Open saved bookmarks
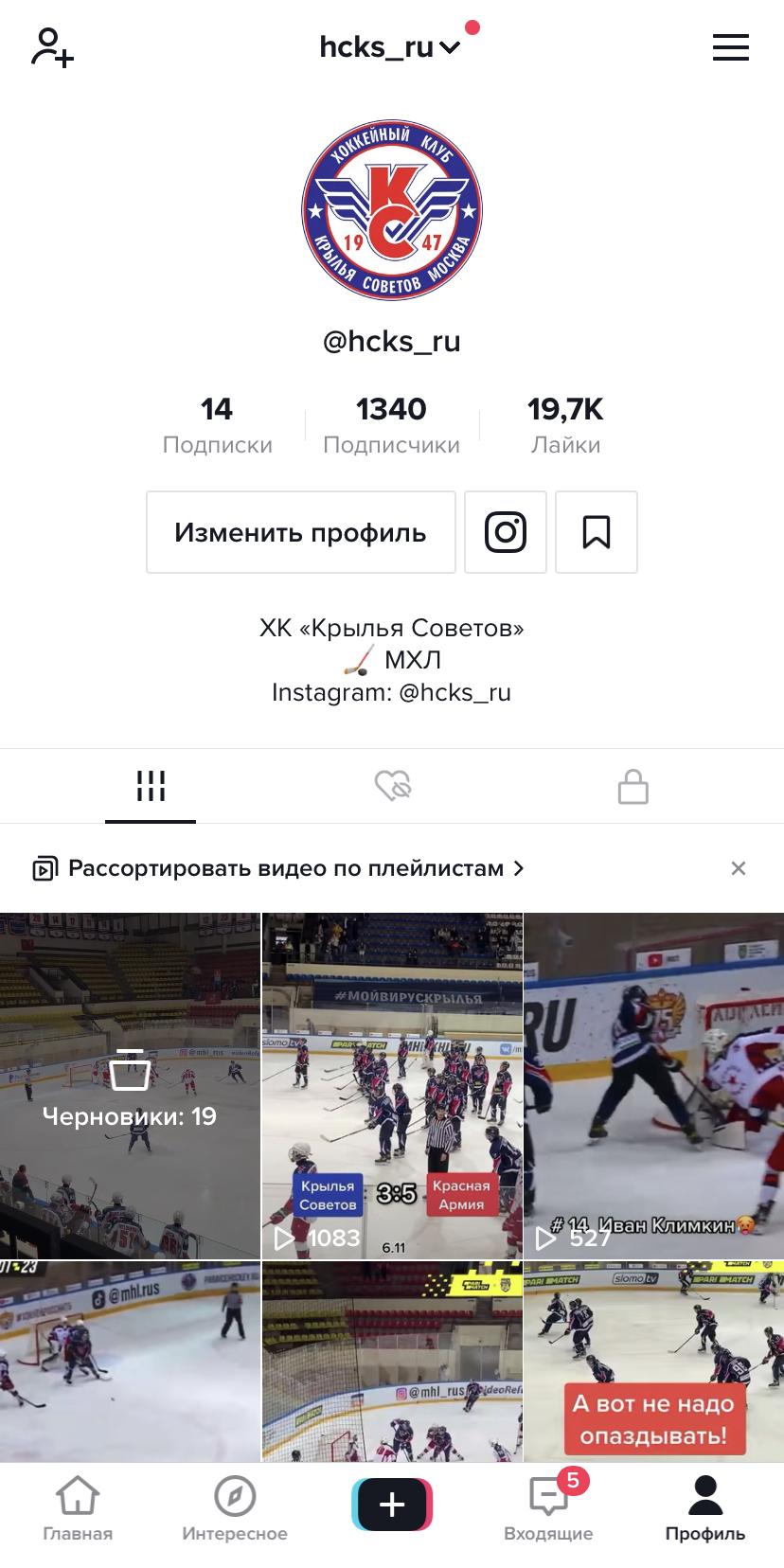 click(597, 532)
